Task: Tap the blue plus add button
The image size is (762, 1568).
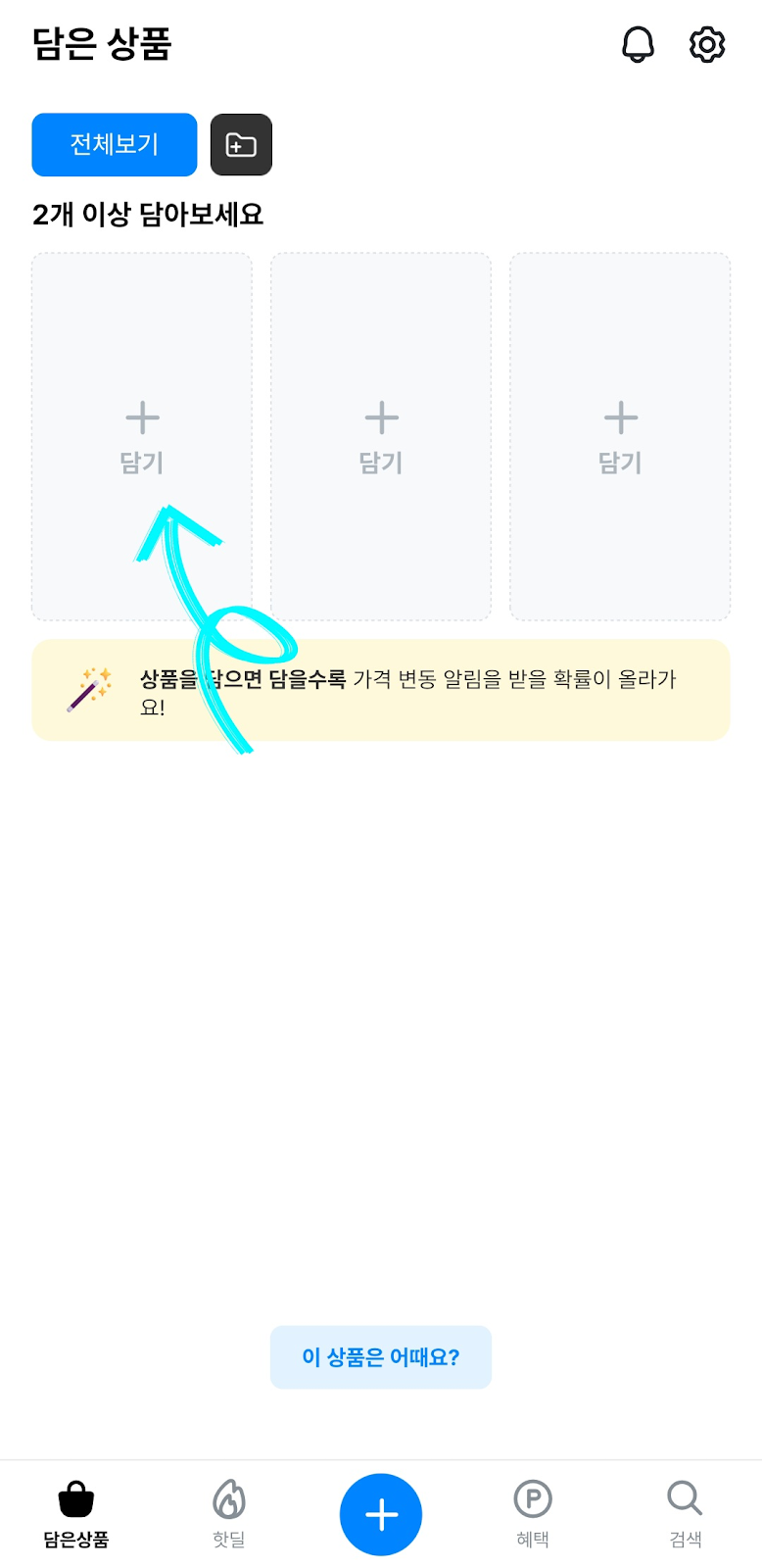Action: click(x=381, y=1514)
